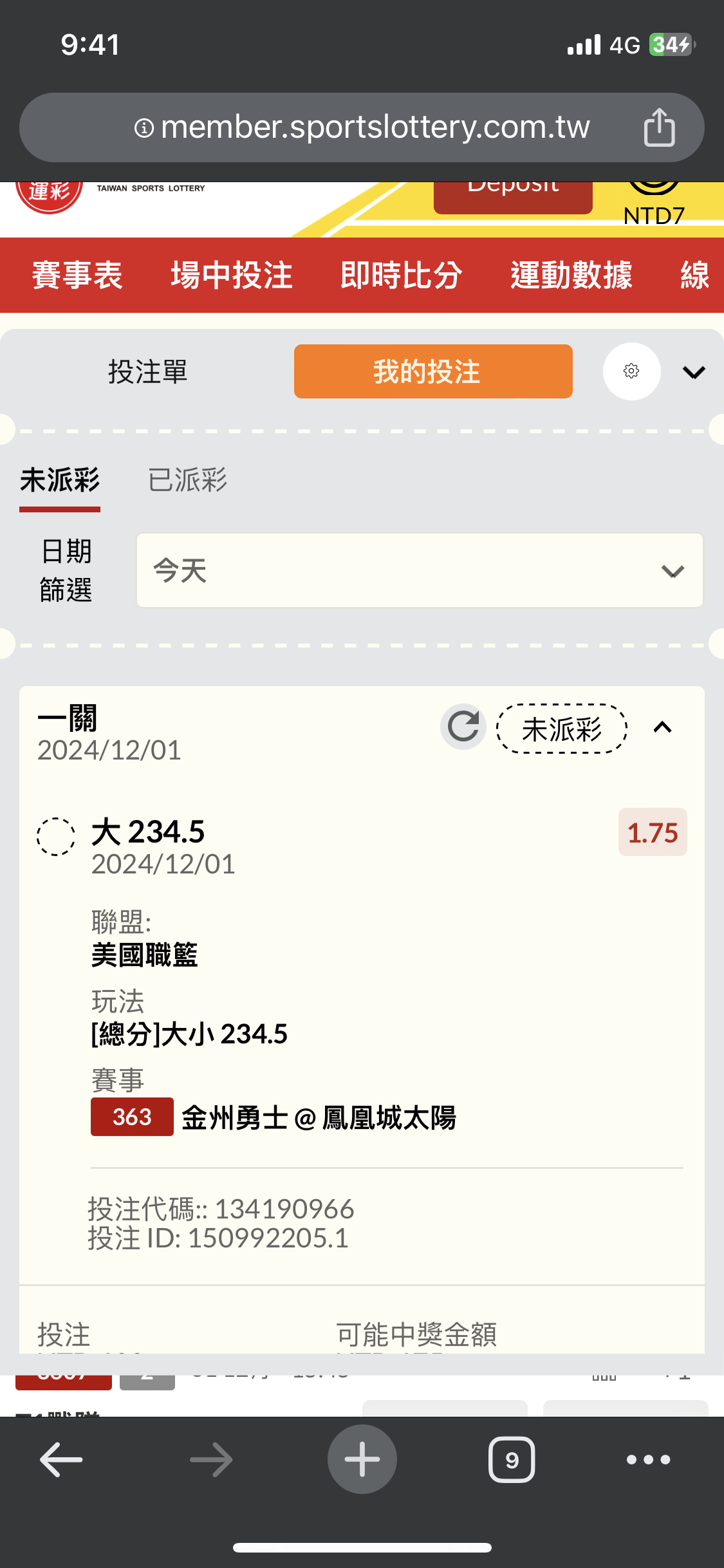The height and width of the screenshot is (1568, 724).
Task: Open a new browser tab
Action: (x=362, y=1459)
